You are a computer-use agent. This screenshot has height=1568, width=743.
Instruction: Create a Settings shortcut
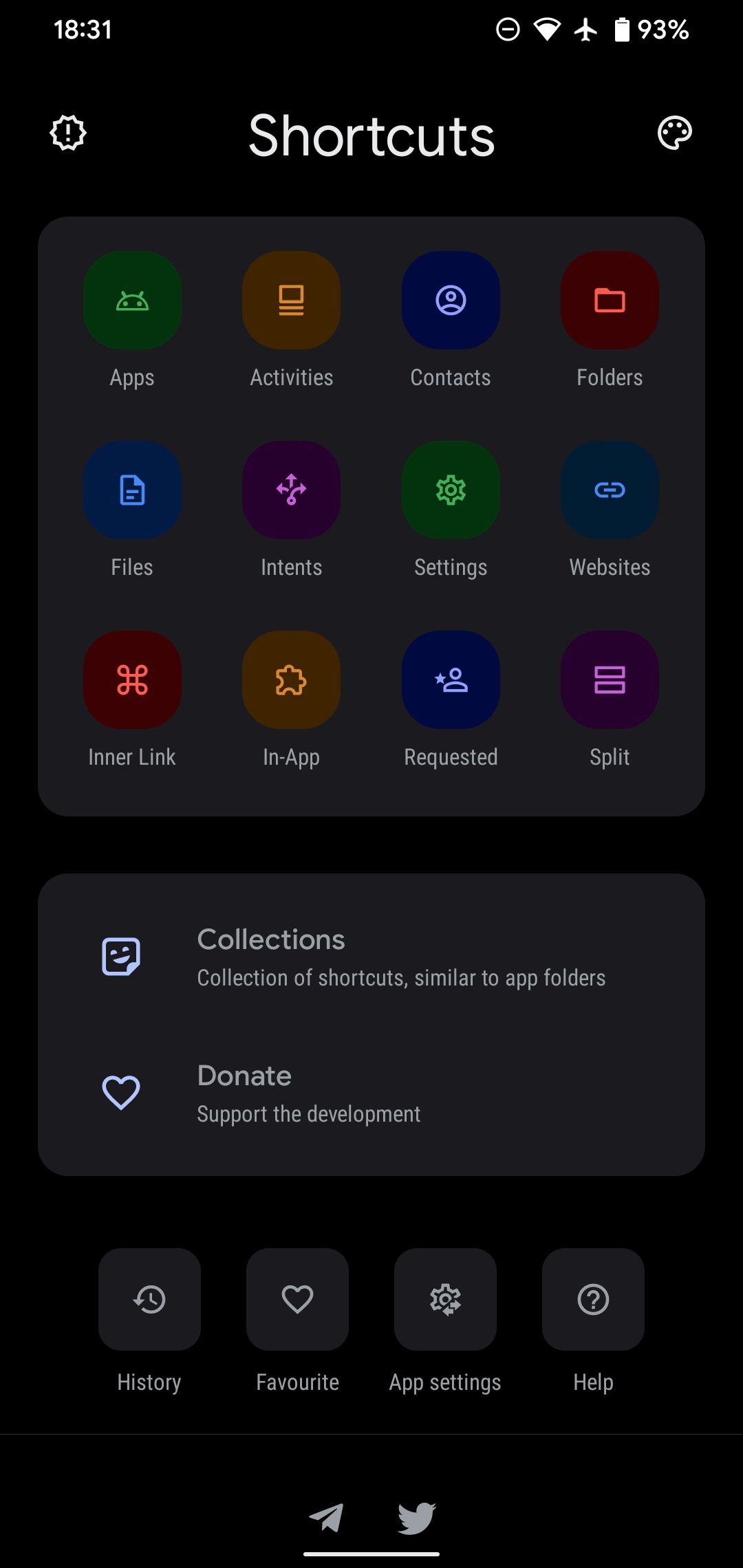450,490
